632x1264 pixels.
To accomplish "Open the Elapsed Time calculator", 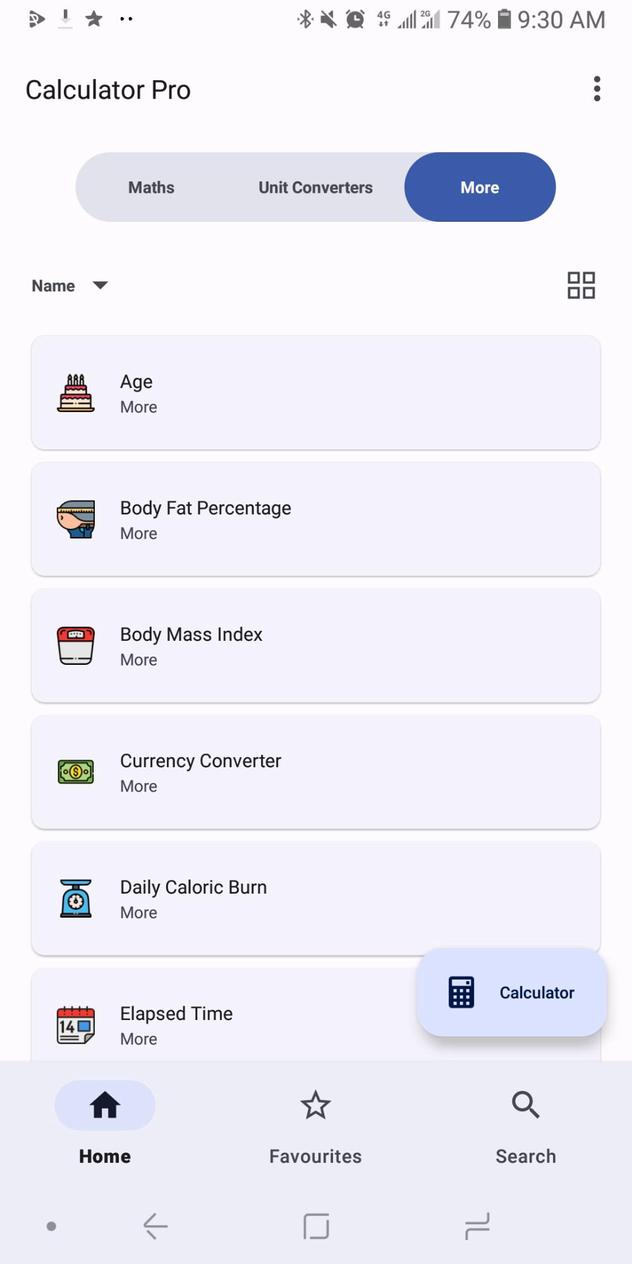I will [230, 1024].
